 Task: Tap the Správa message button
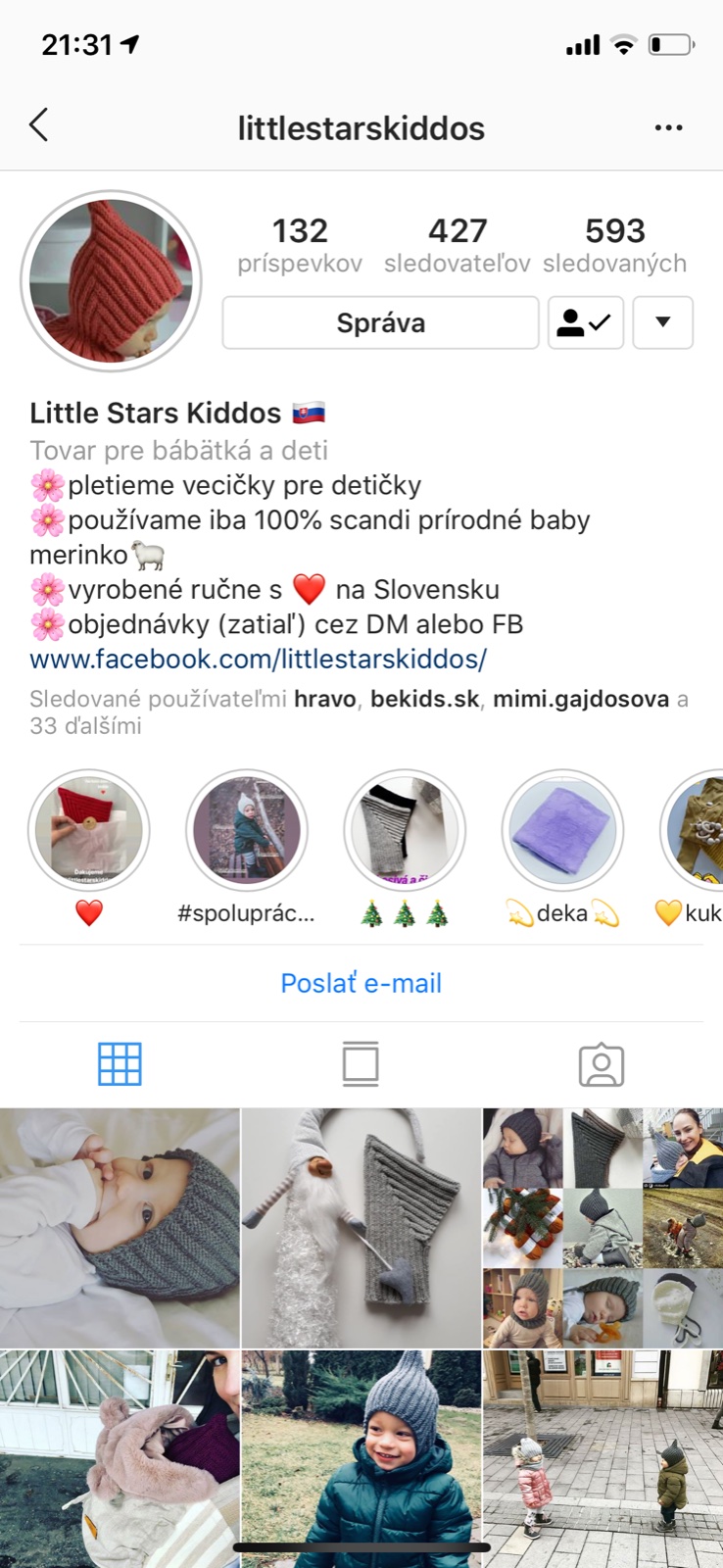[x=380, y=322]
